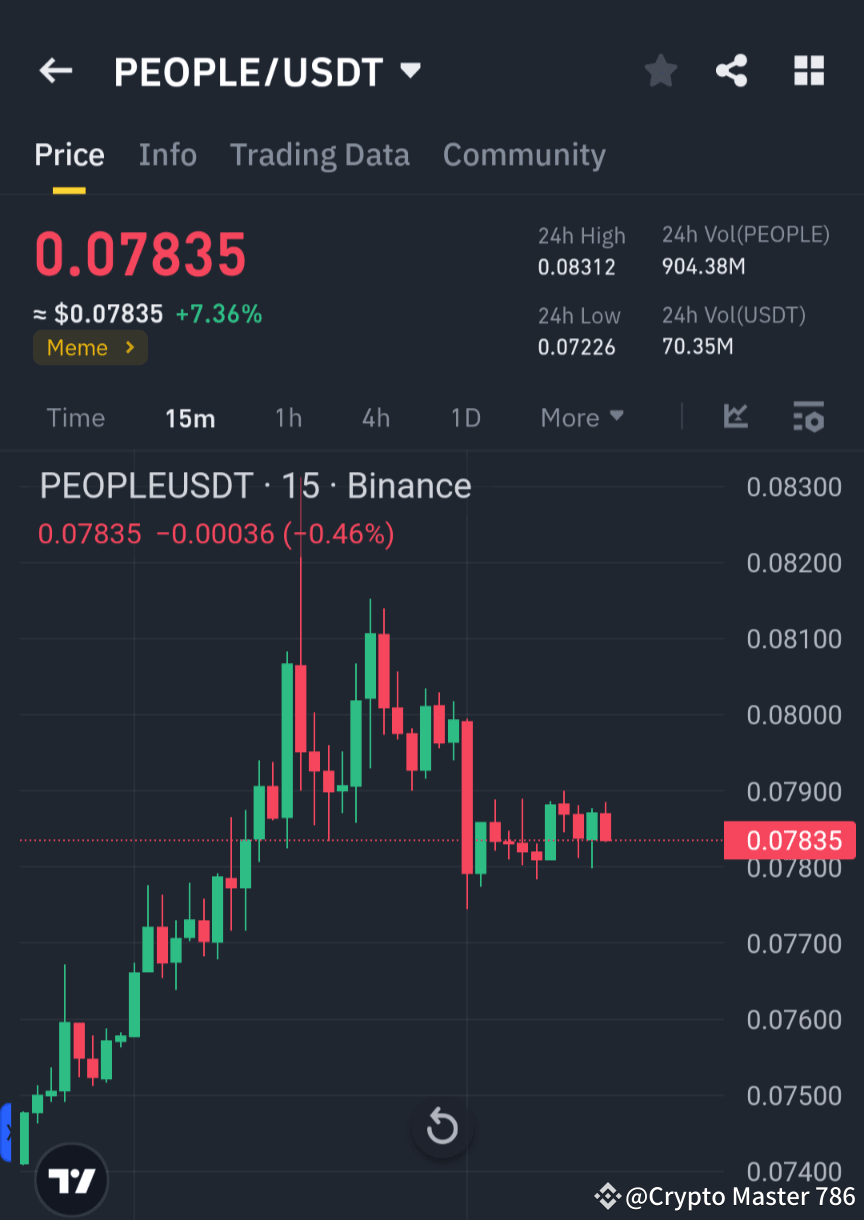The width and height of the screenshot is (864, 1220).
Task: Select the 4h timeframe
Action: click(x=376, y=418)
